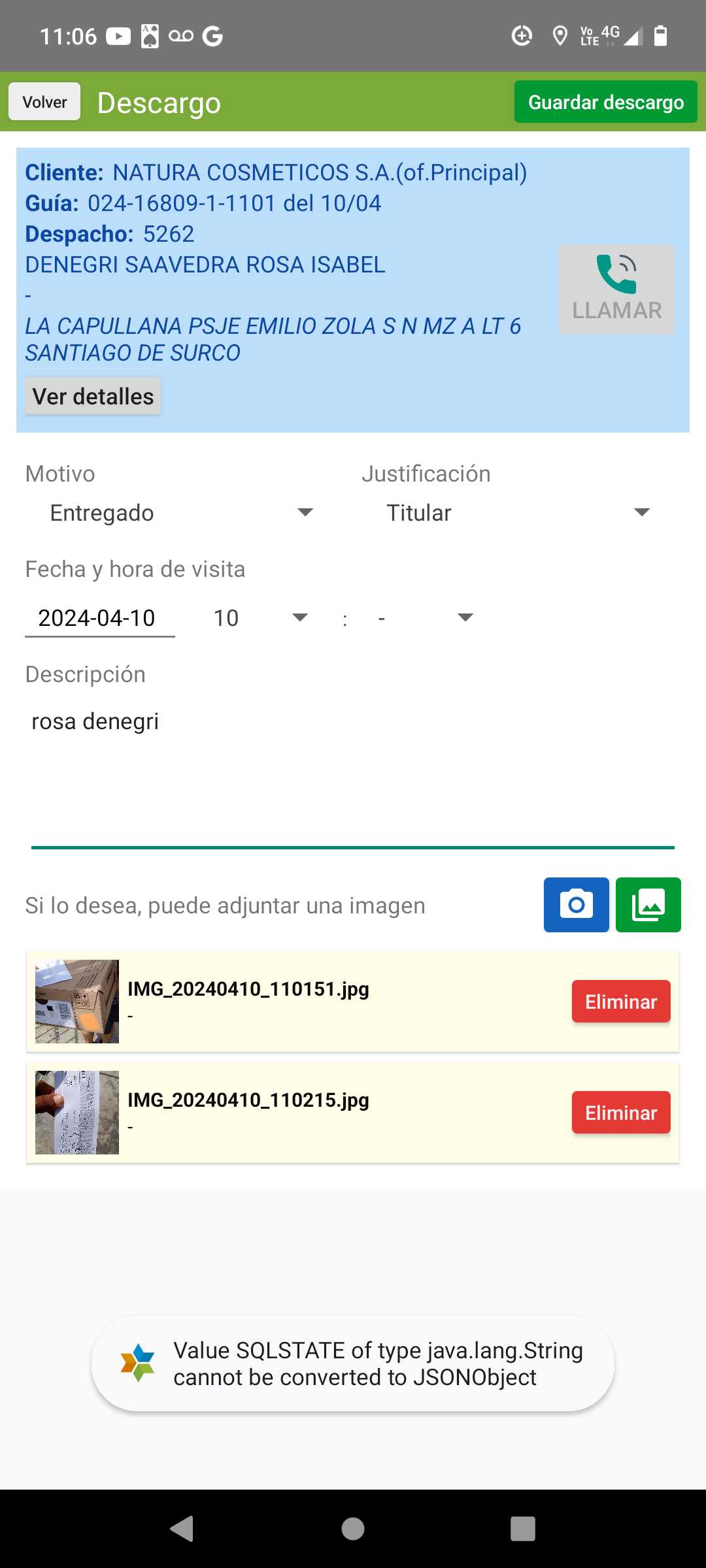Return to the home screen

pyautogui.click(x=353, y=1529)
